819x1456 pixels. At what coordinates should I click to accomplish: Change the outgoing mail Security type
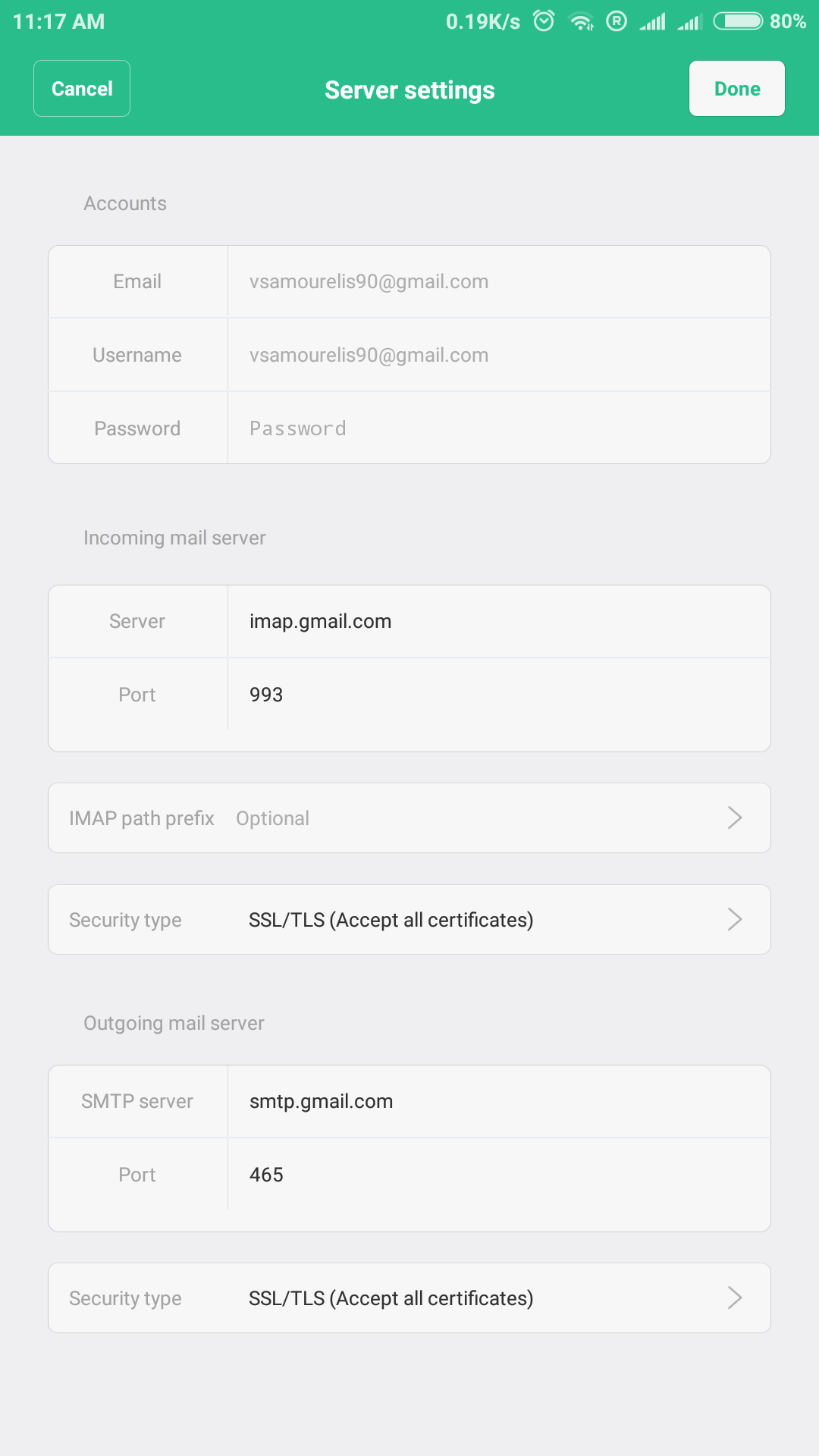409,1298
